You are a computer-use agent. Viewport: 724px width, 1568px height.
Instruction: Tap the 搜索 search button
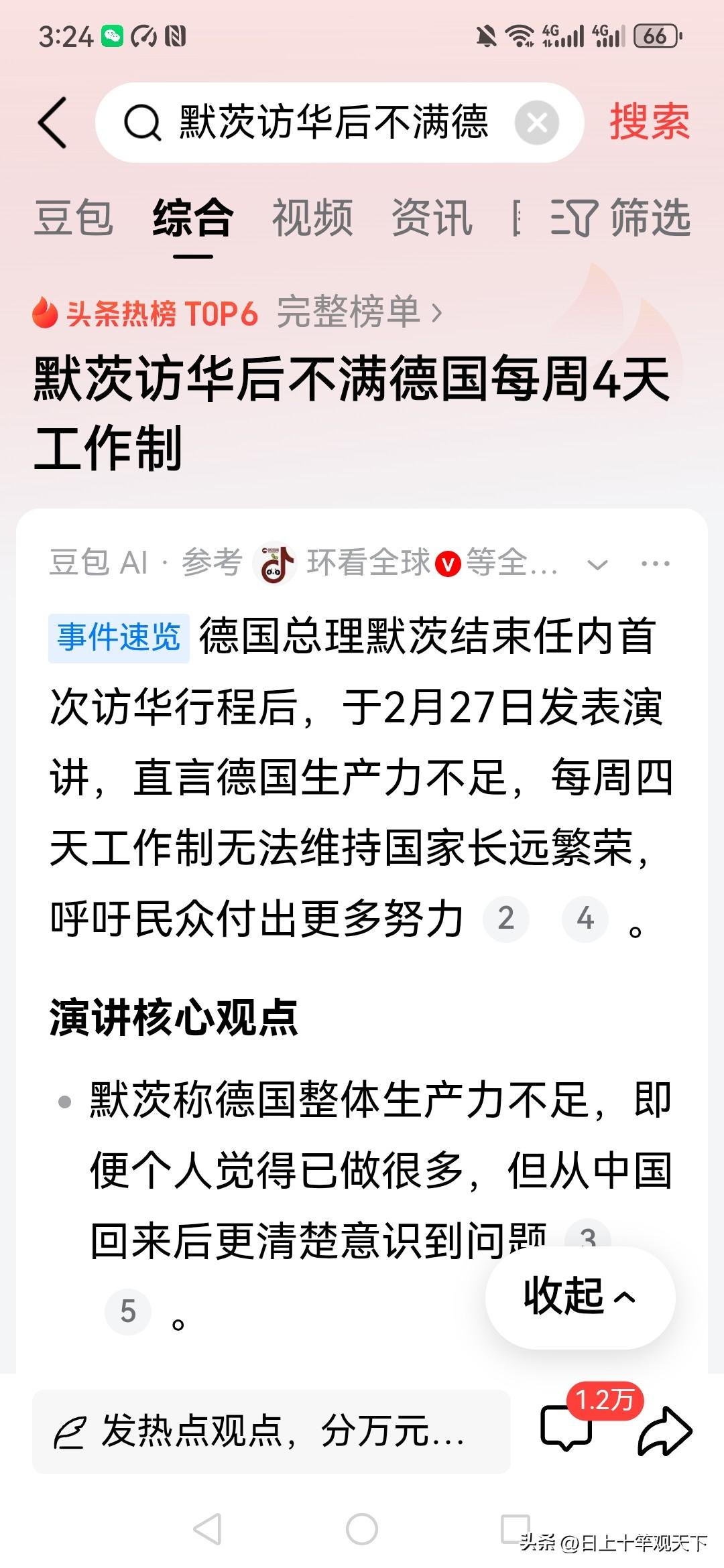pos(649,122)
